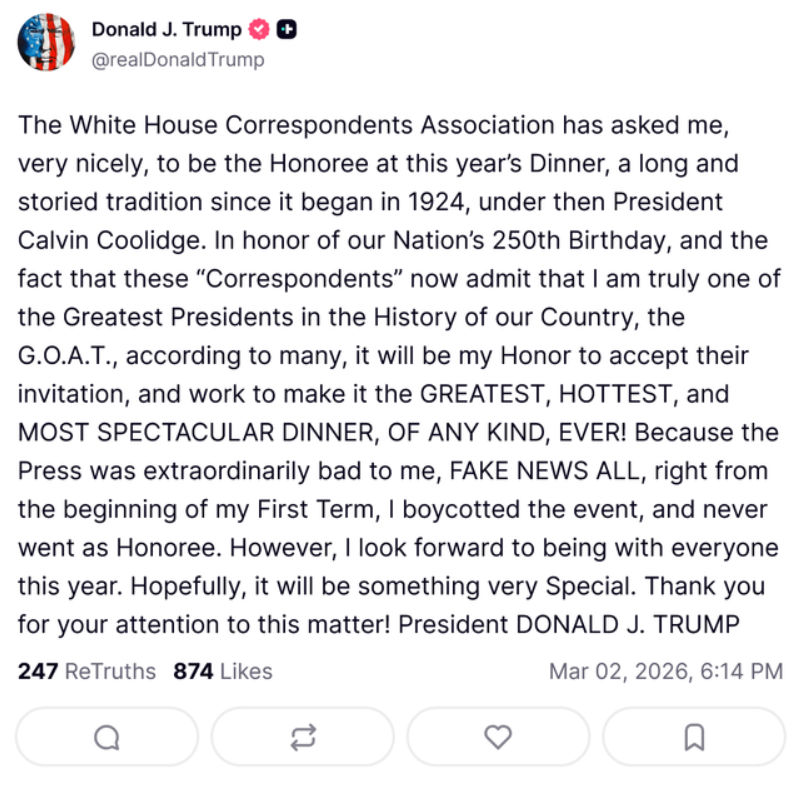Reply to this Truth post
The height and width of the screenshot is (785, 800).
pos(107,737)
